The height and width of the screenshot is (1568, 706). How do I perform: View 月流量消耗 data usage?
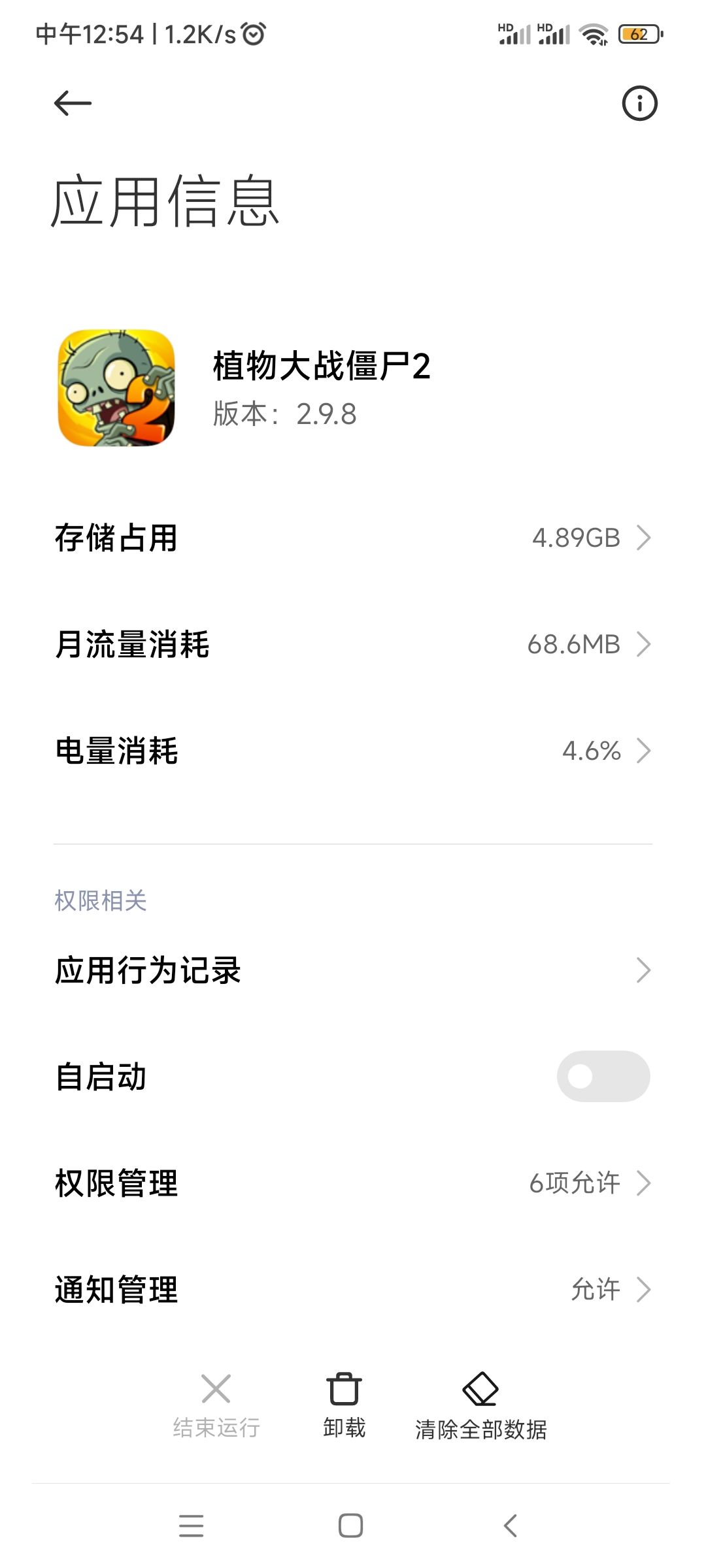[x=353, y=644]
